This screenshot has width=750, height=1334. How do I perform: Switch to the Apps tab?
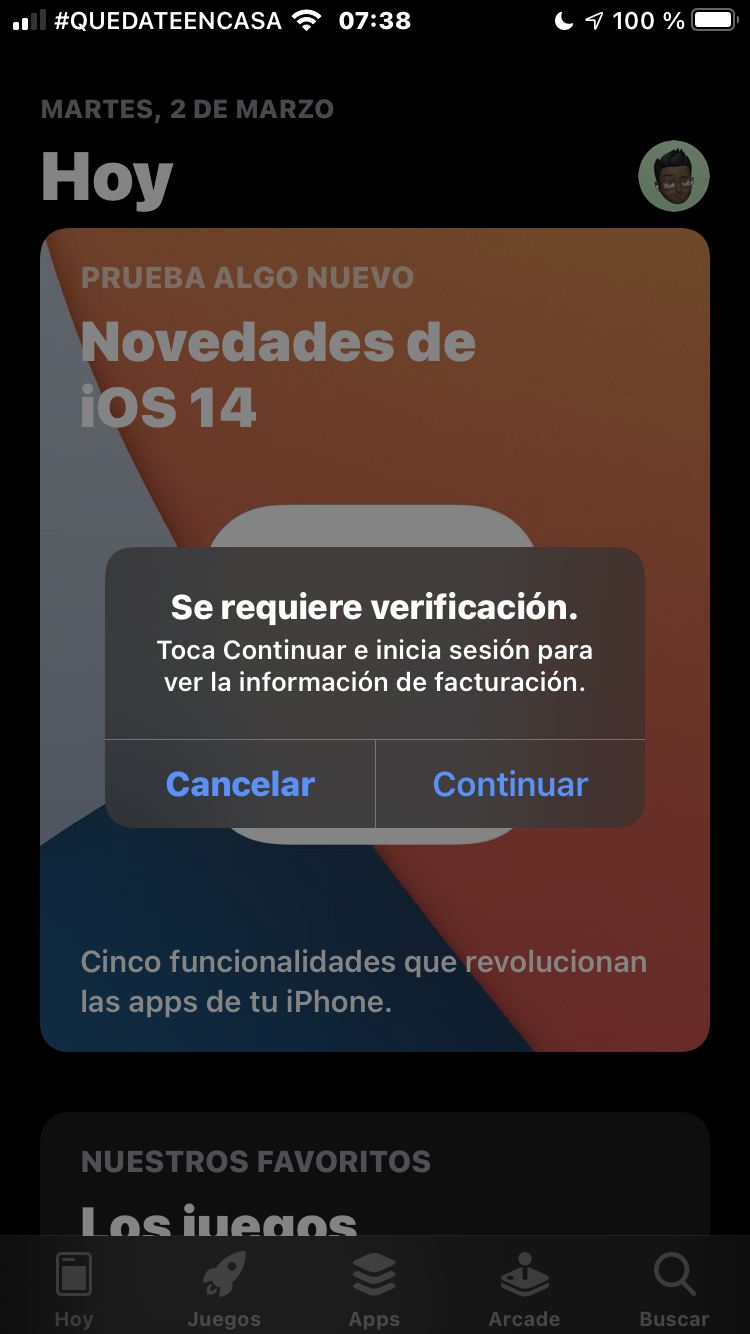(x=374, y=1290)
